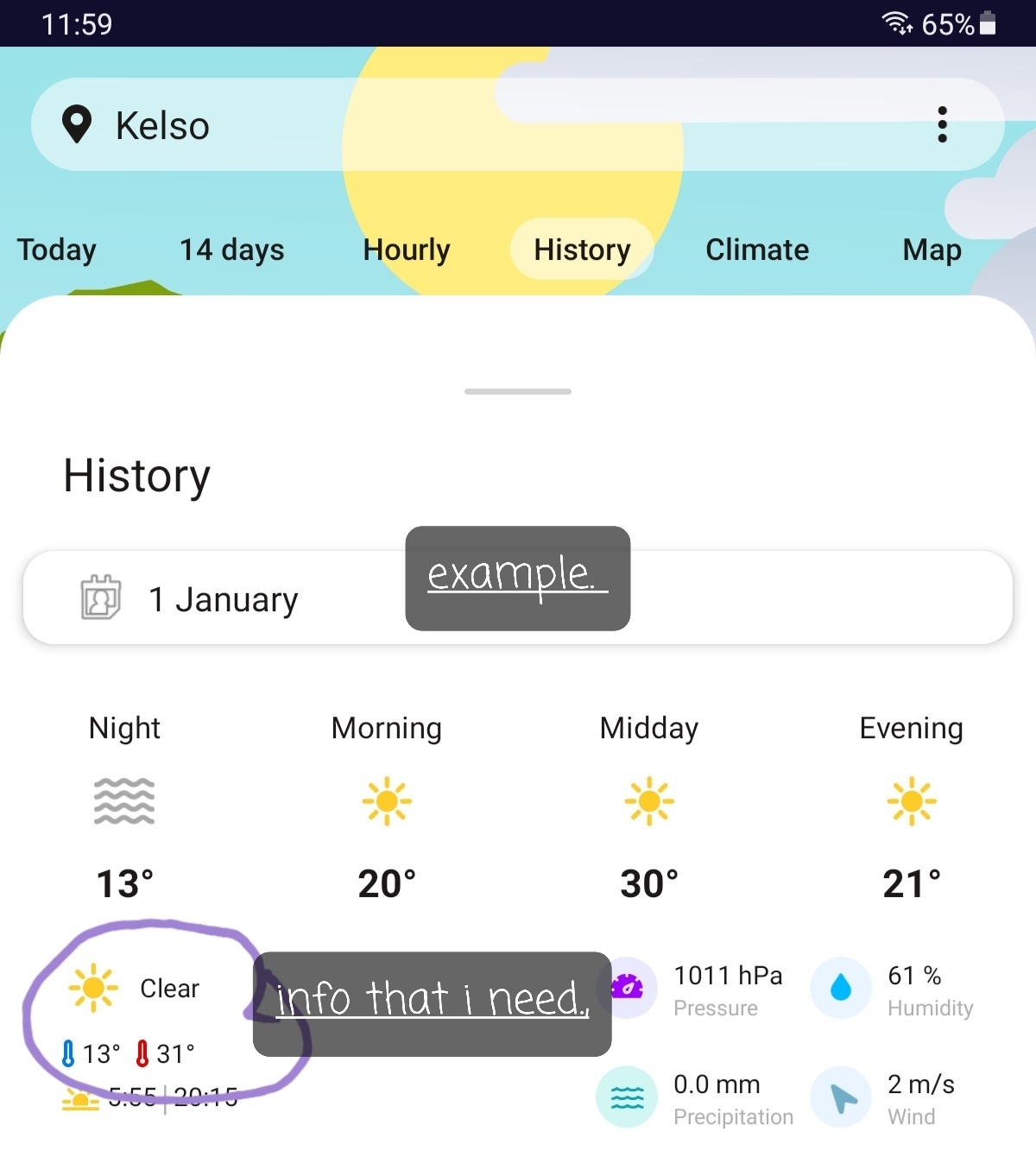Go to the Climate tab
Image resolution: width=1036 pixels, height=1157 pixels.
click(x=757, y=250)
